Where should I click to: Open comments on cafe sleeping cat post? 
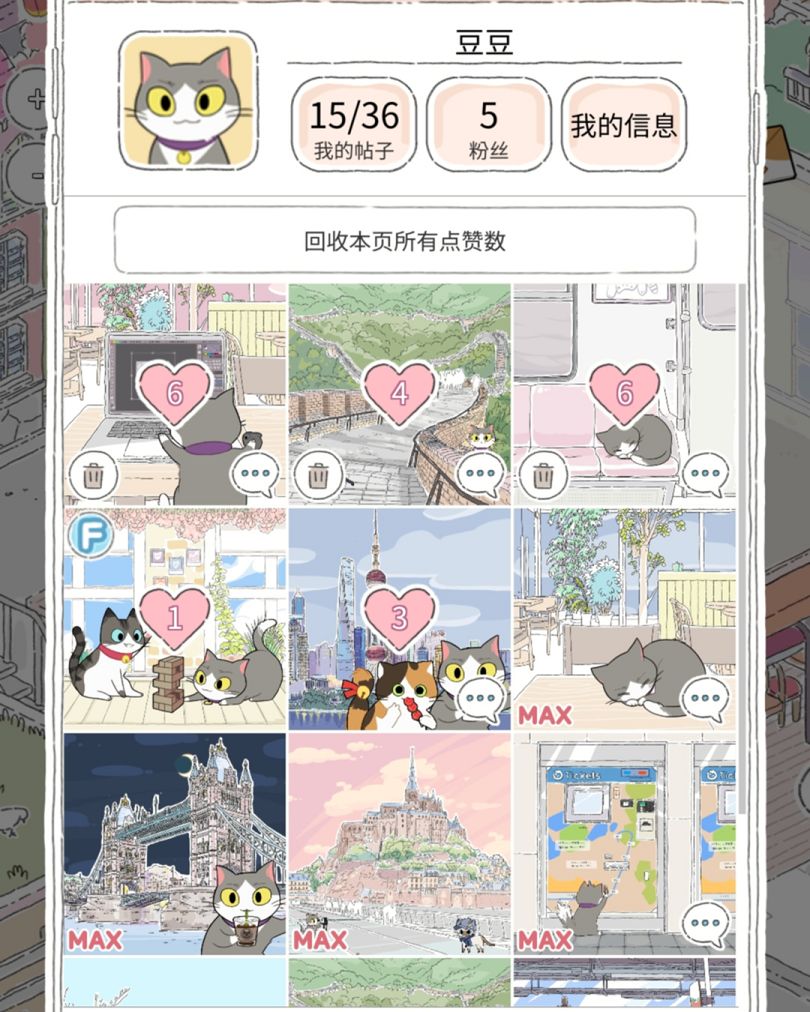pos(706,697)
